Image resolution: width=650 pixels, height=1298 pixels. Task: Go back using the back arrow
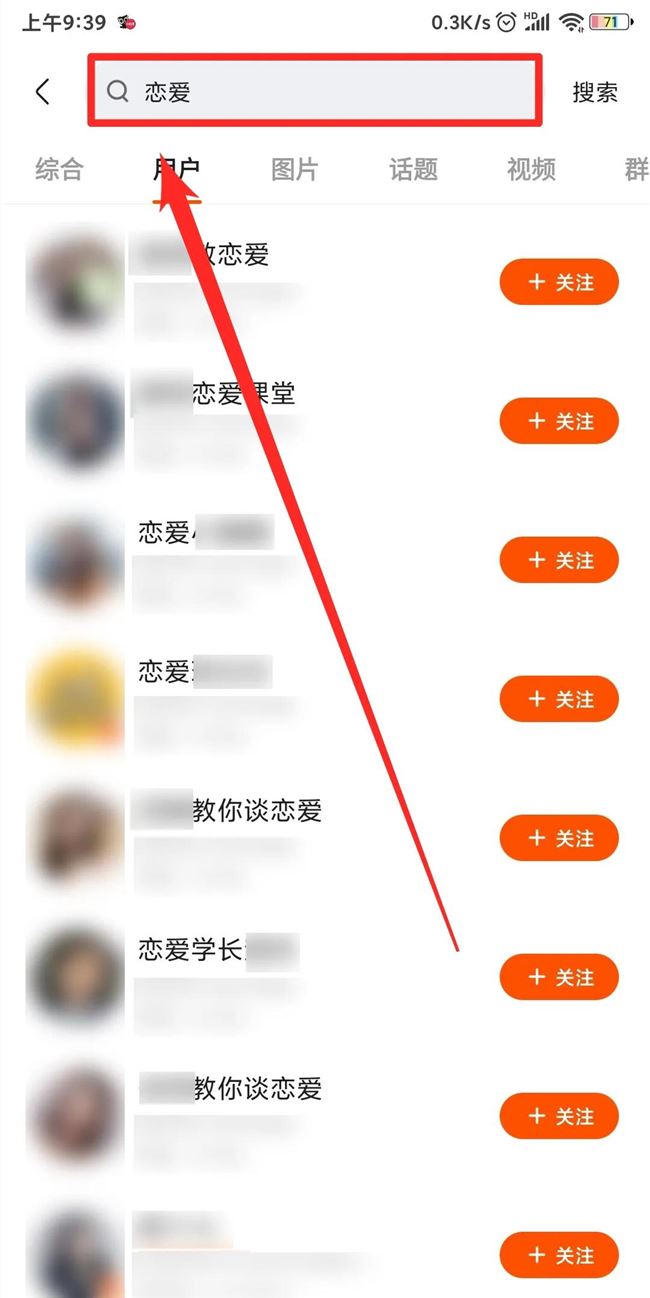click(42, 92)
